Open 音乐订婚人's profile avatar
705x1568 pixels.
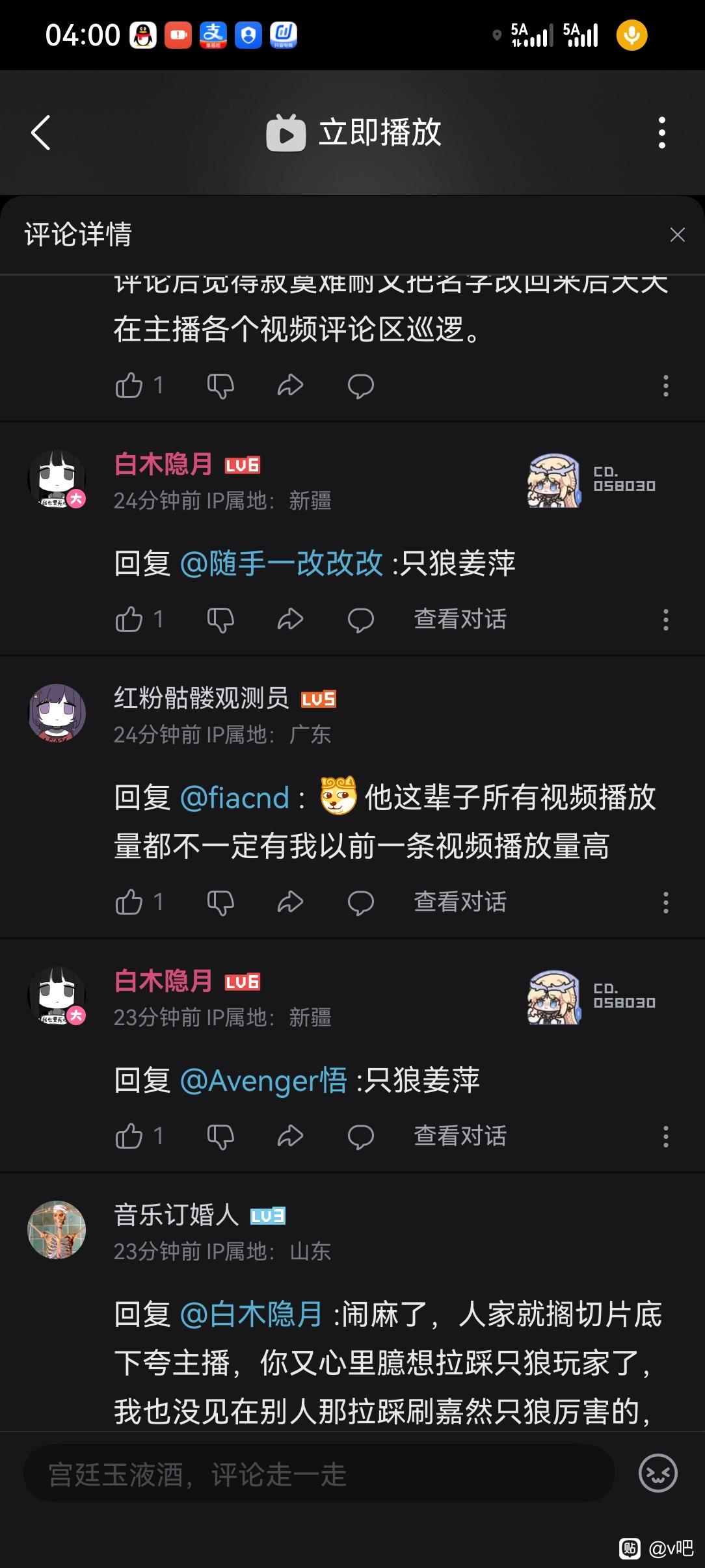point(57,1230)
